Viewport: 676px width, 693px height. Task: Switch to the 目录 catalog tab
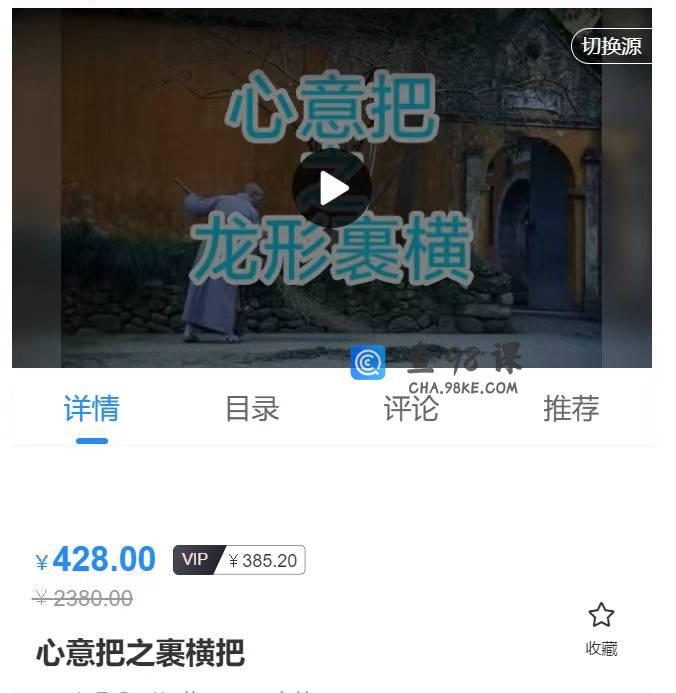pos(252,409)
